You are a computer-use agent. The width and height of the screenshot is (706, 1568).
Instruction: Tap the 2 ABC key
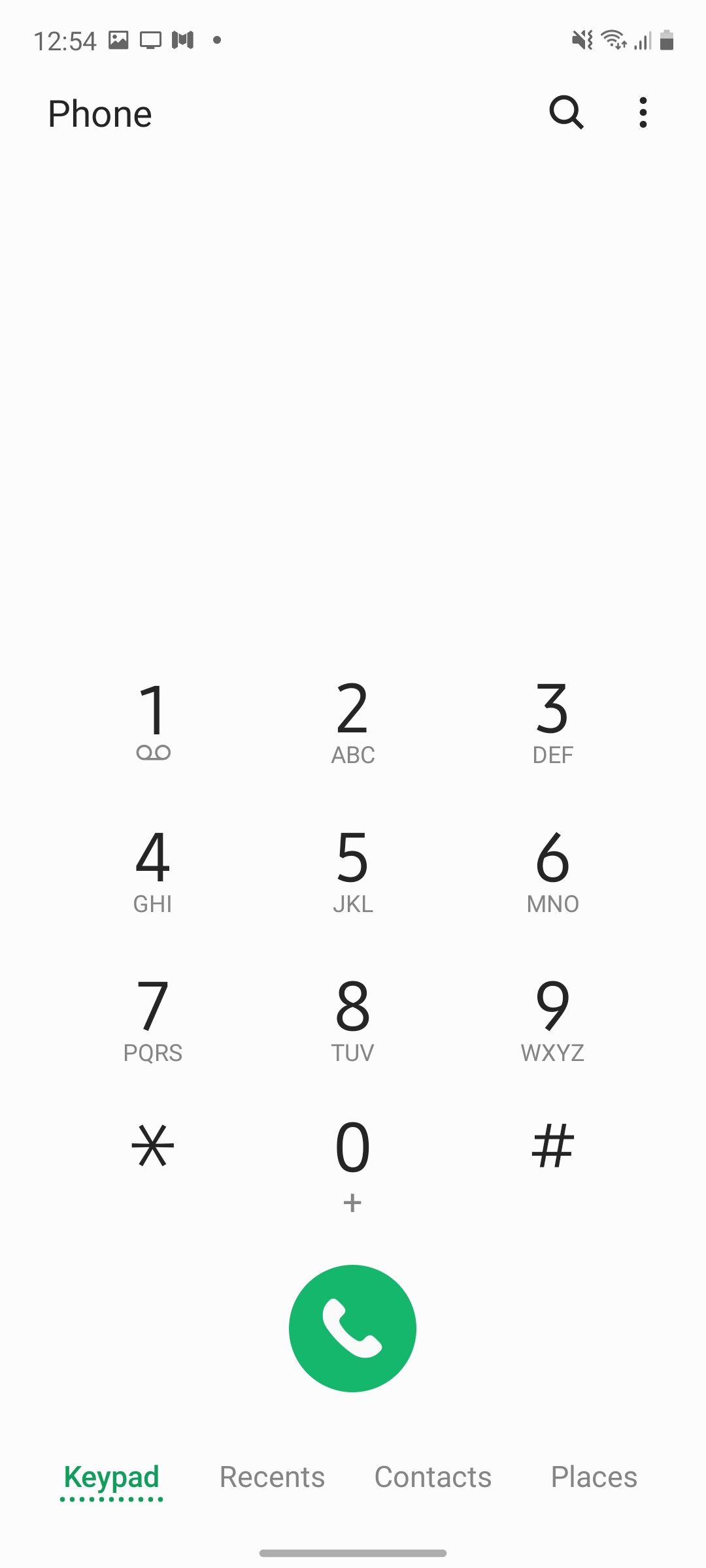pos(353,722)
